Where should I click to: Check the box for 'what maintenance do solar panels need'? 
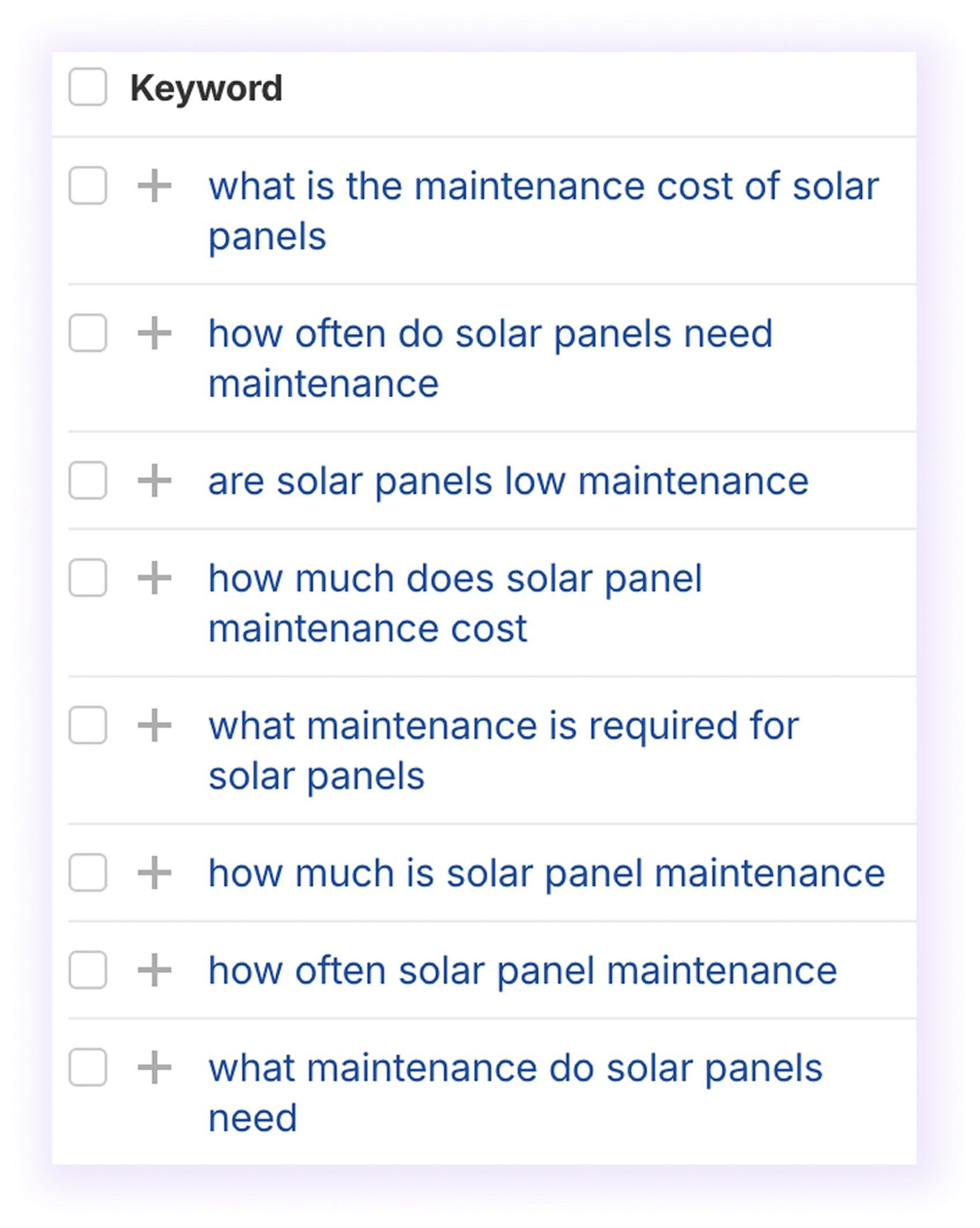tap(88, 1068)
